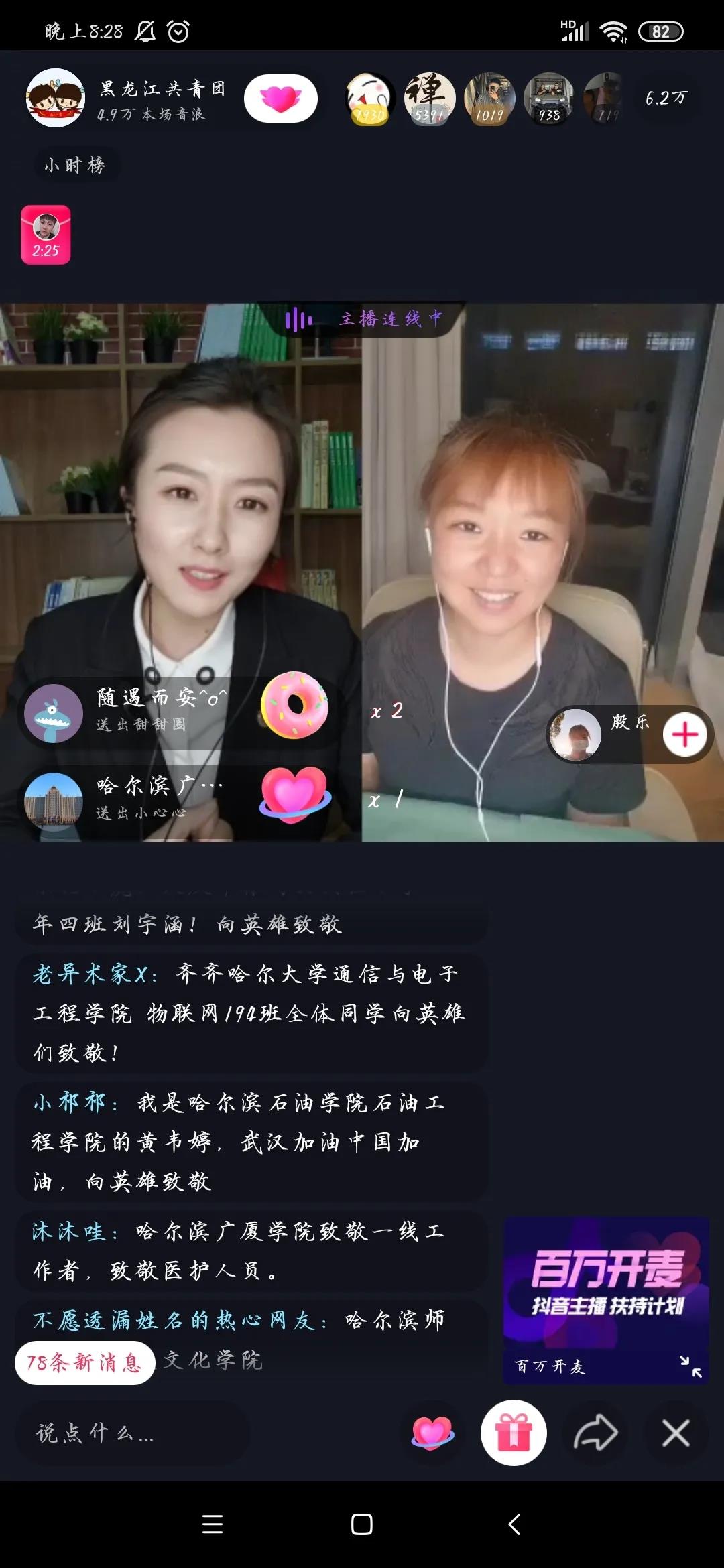The image size is (724, 1568).
Task: Open 随遇而安^o^ gift sender's avatar
Action: [x=54, y=714]
